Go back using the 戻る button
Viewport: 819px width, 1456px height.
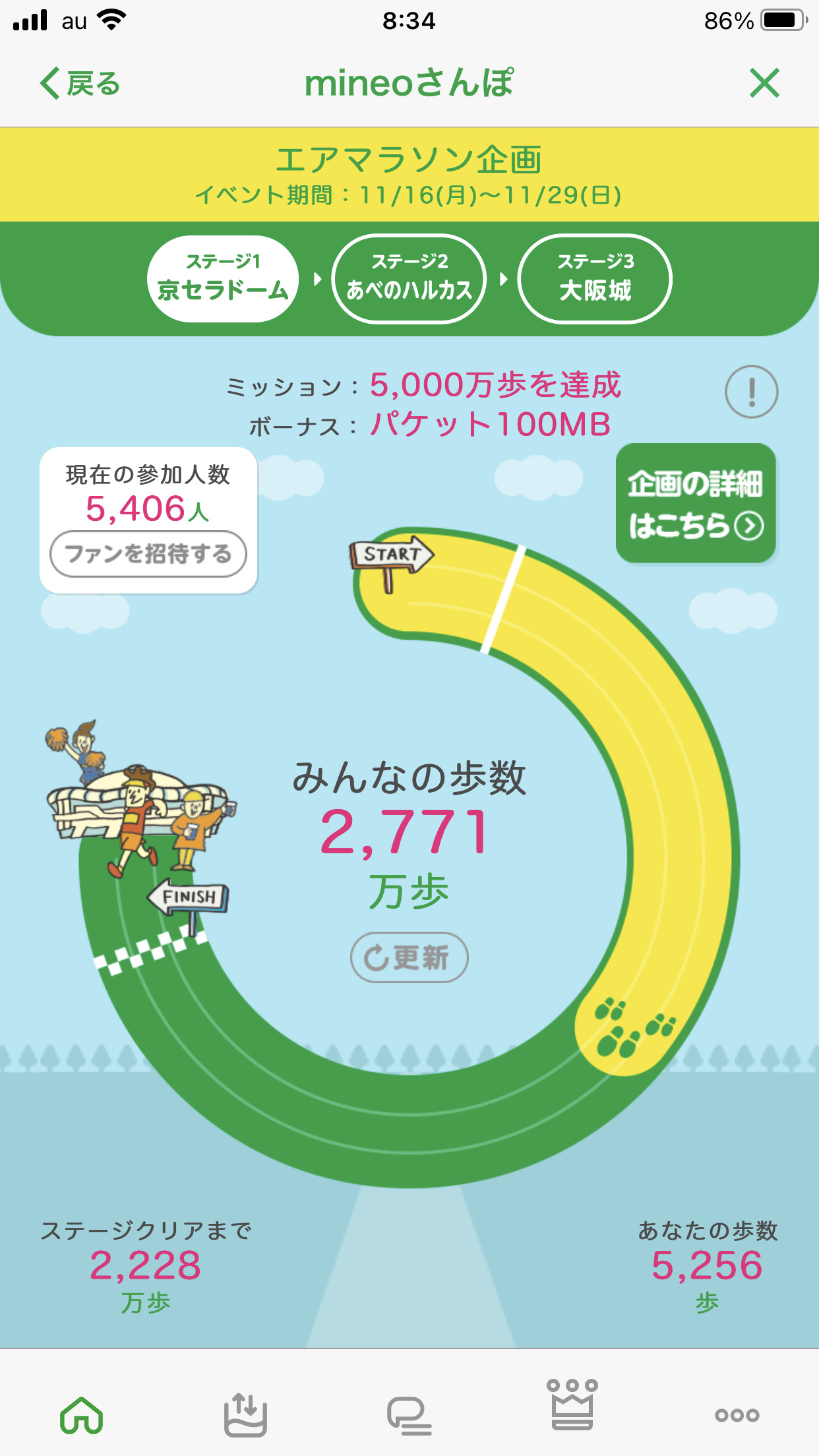80,84
